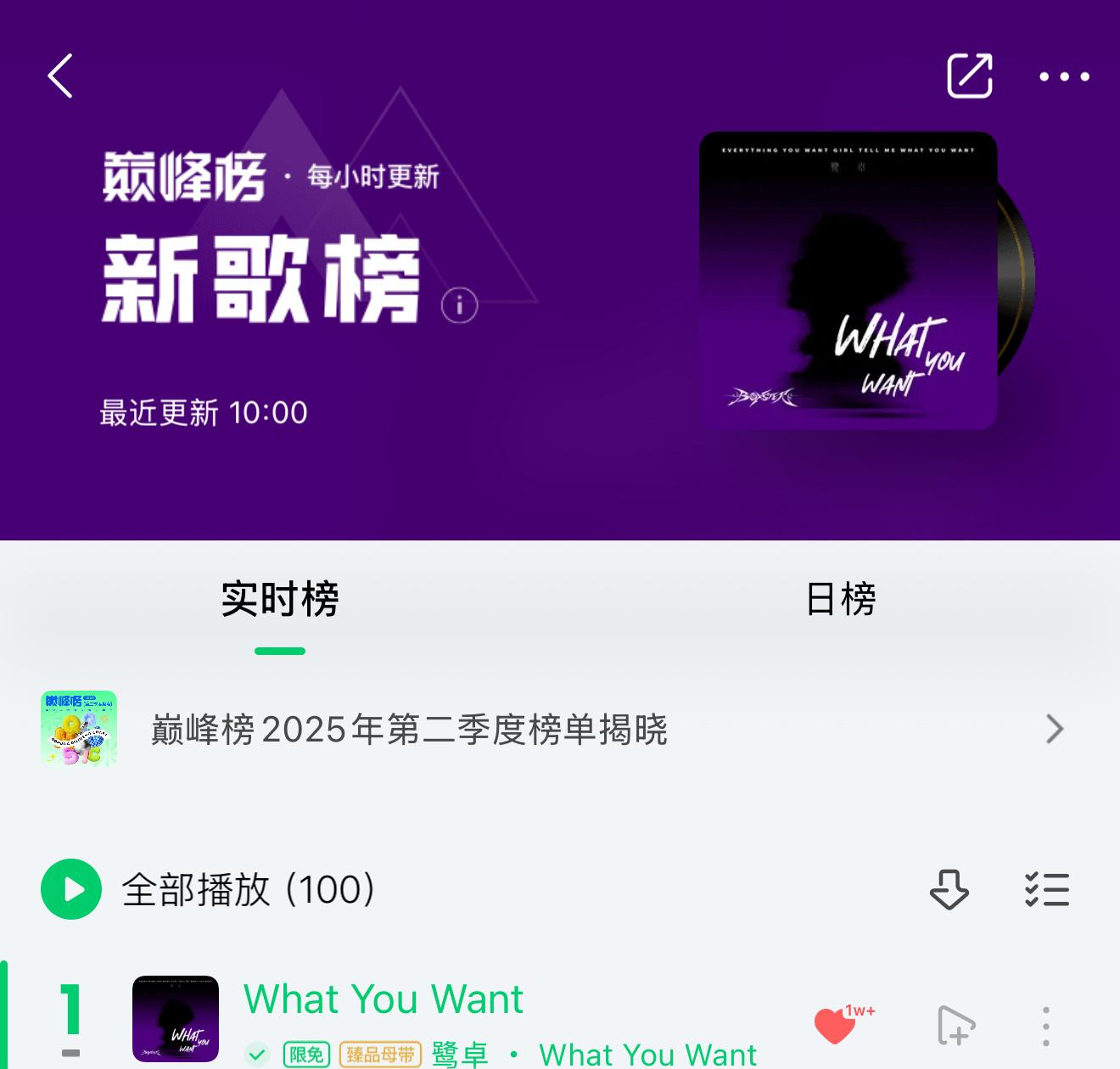
Task: Play the song What You Want
Action: [384, 999]
